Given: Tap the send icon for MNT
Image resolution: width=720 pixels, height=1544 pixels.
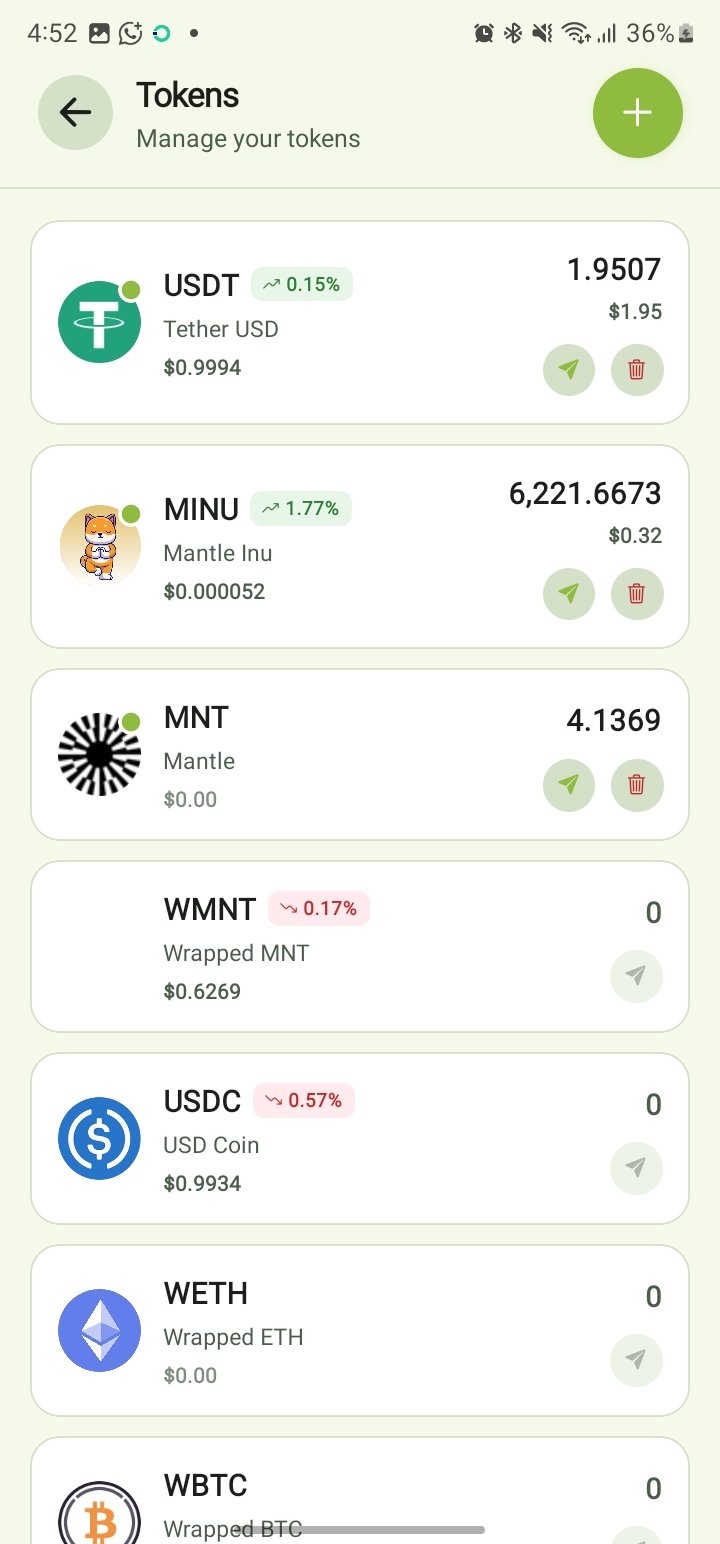Looking at the screenshot, I should [569, 784].
